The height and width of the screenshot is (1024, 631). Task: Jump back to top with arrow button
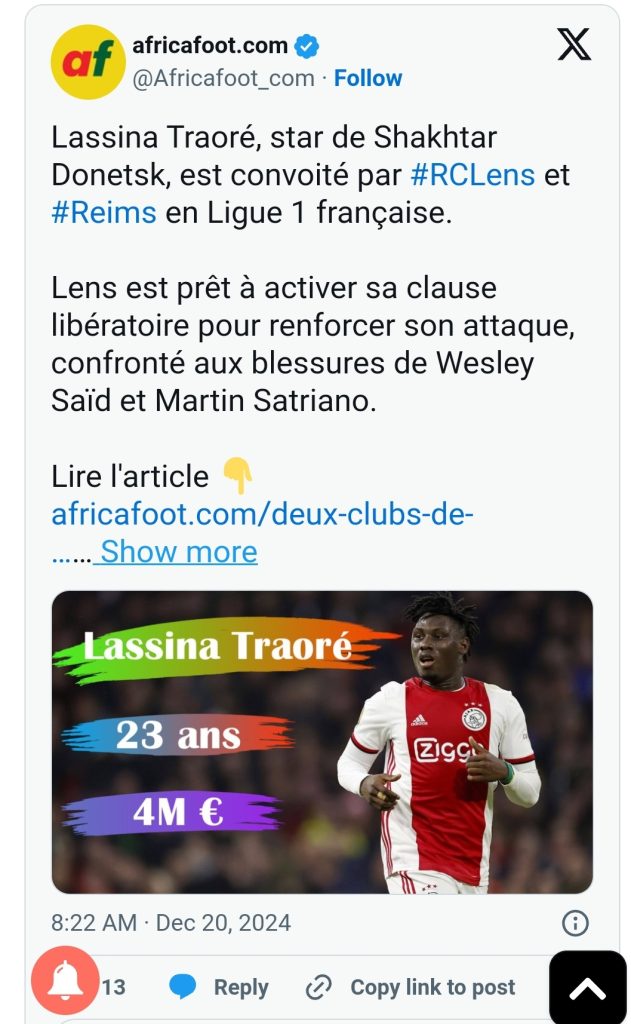[588, 988]
